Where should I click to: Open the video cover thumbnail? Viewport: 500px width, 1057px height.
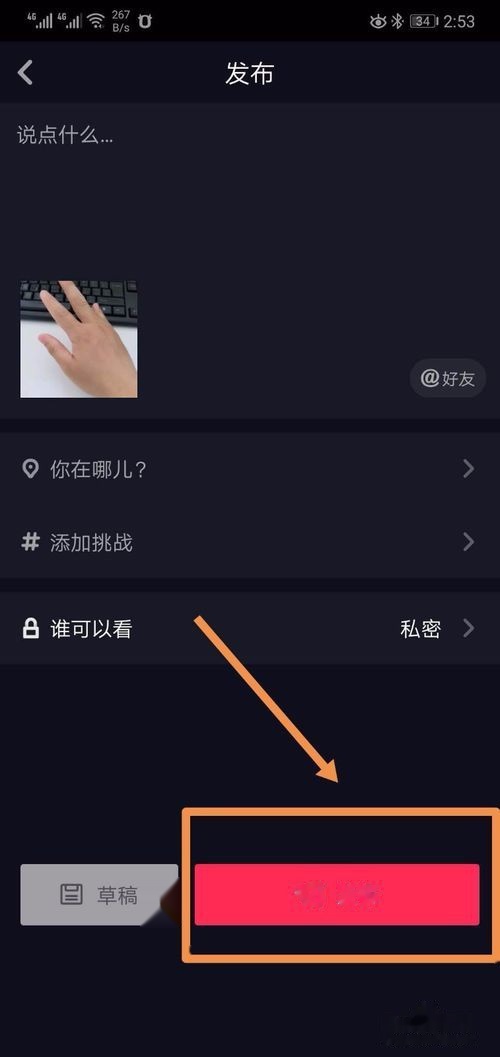click(x=79, y=339)
